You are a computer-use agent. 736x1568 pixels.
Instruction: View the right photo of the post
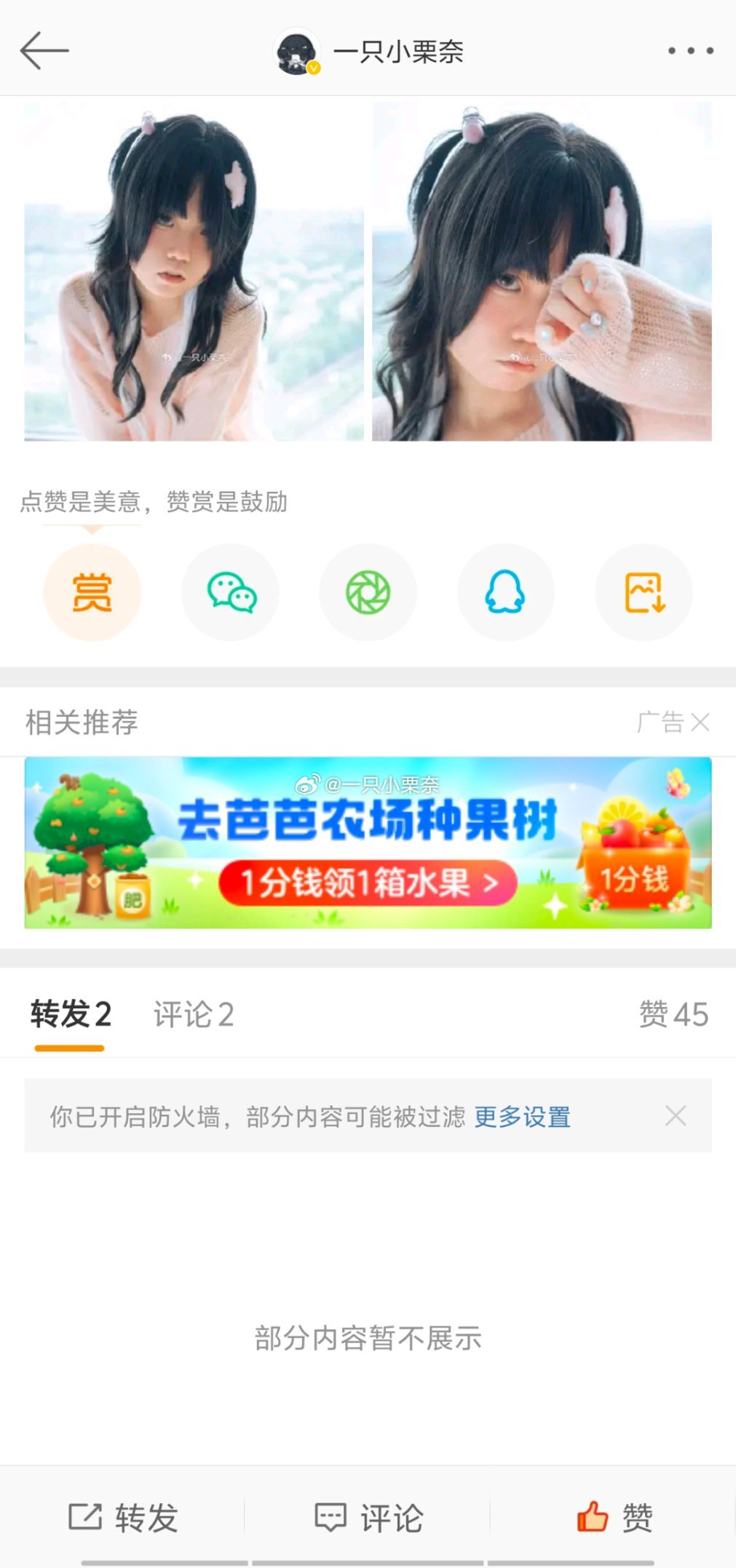click(542, 271)
